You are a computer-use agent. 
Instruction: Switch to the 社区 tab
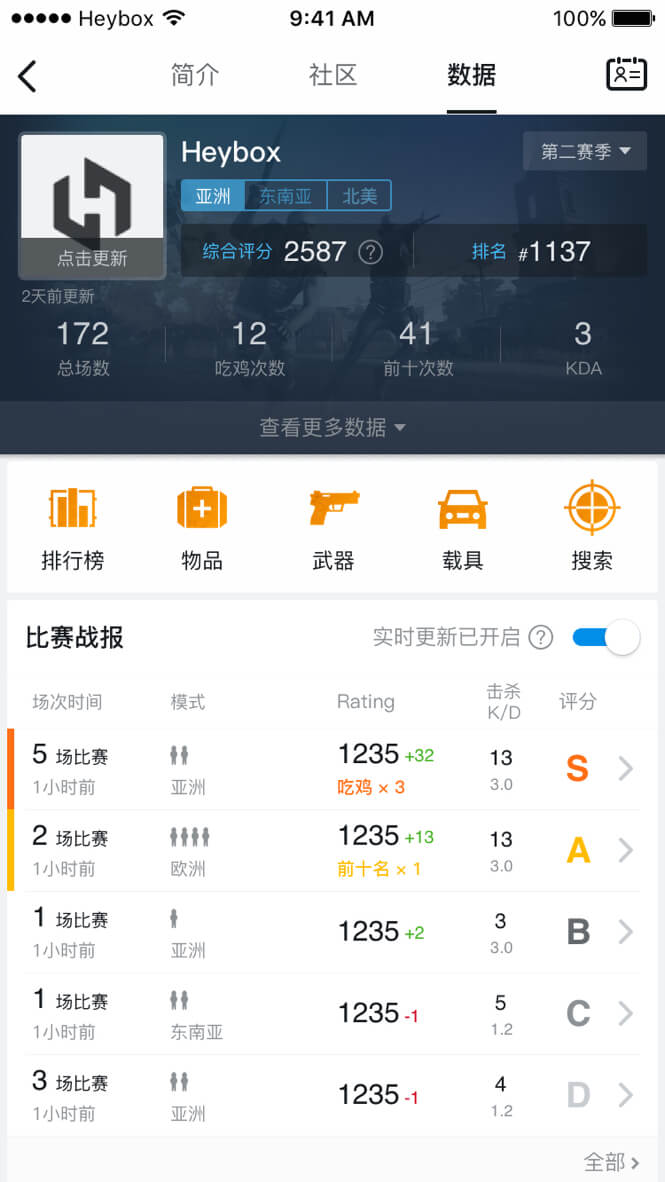333,75
